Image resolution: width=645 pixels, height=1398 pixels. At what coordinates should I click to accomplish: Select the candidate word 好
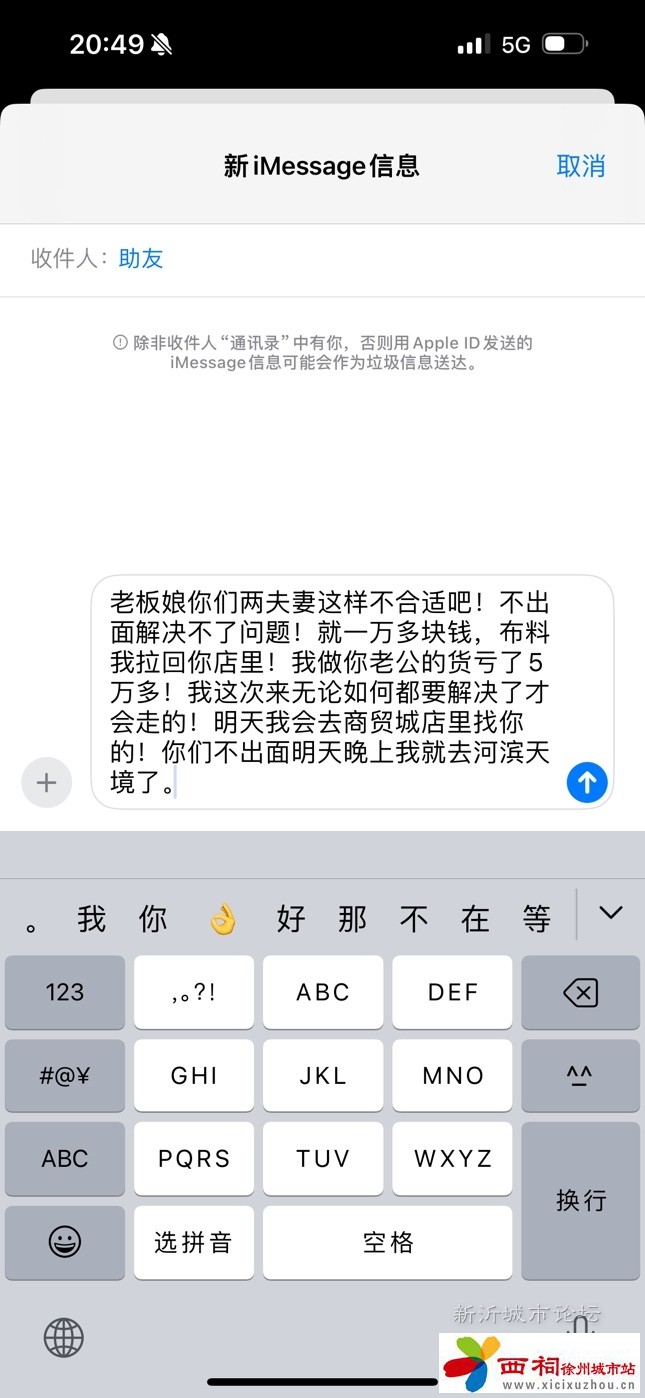pos(291,919)
